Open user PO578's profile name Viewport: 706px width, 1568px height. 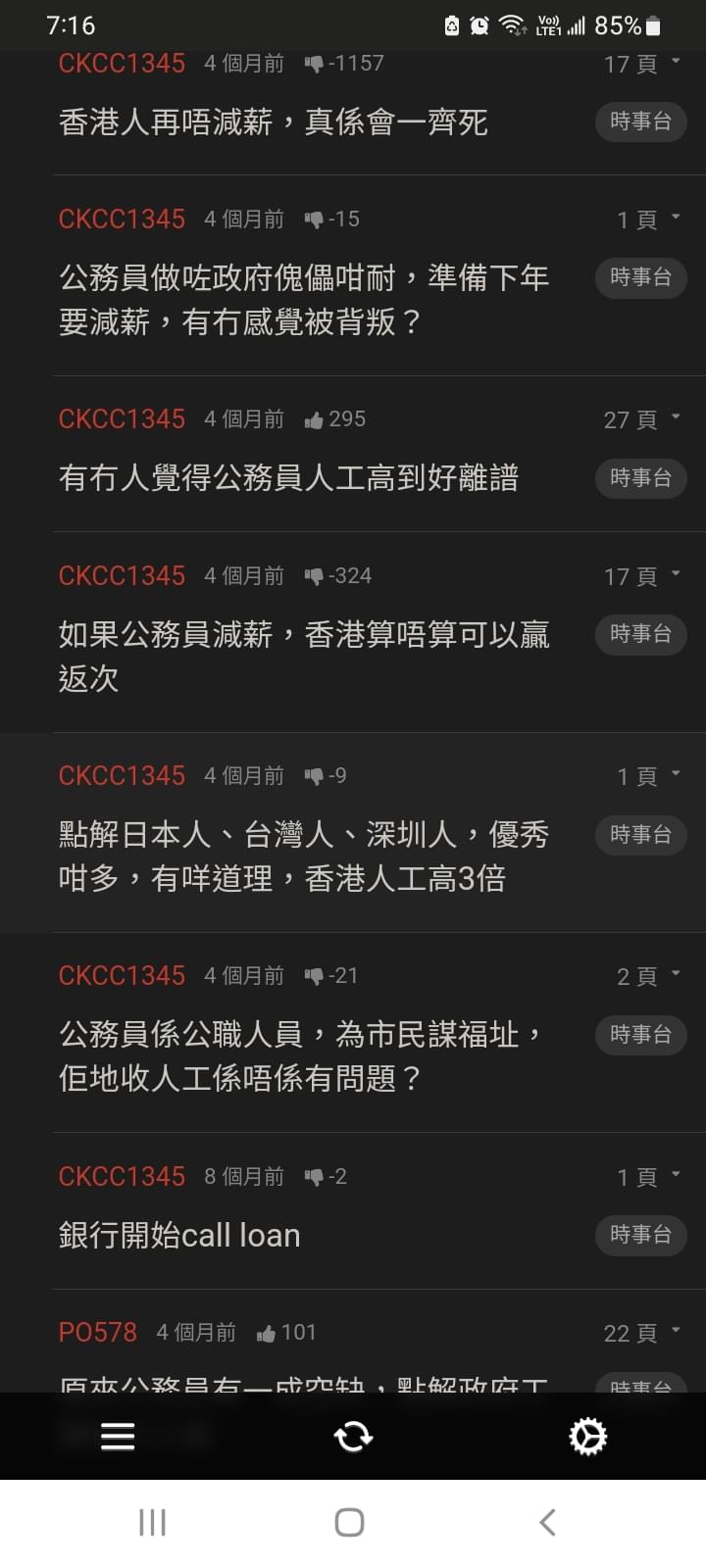coord(98,1332)
